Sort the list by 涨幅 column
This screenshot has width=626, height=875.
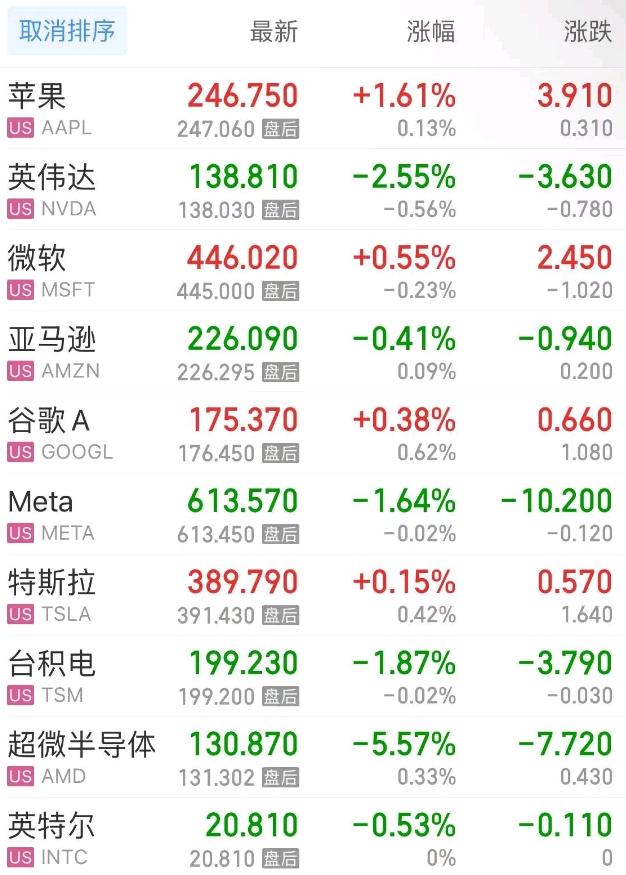pos(431,32)
